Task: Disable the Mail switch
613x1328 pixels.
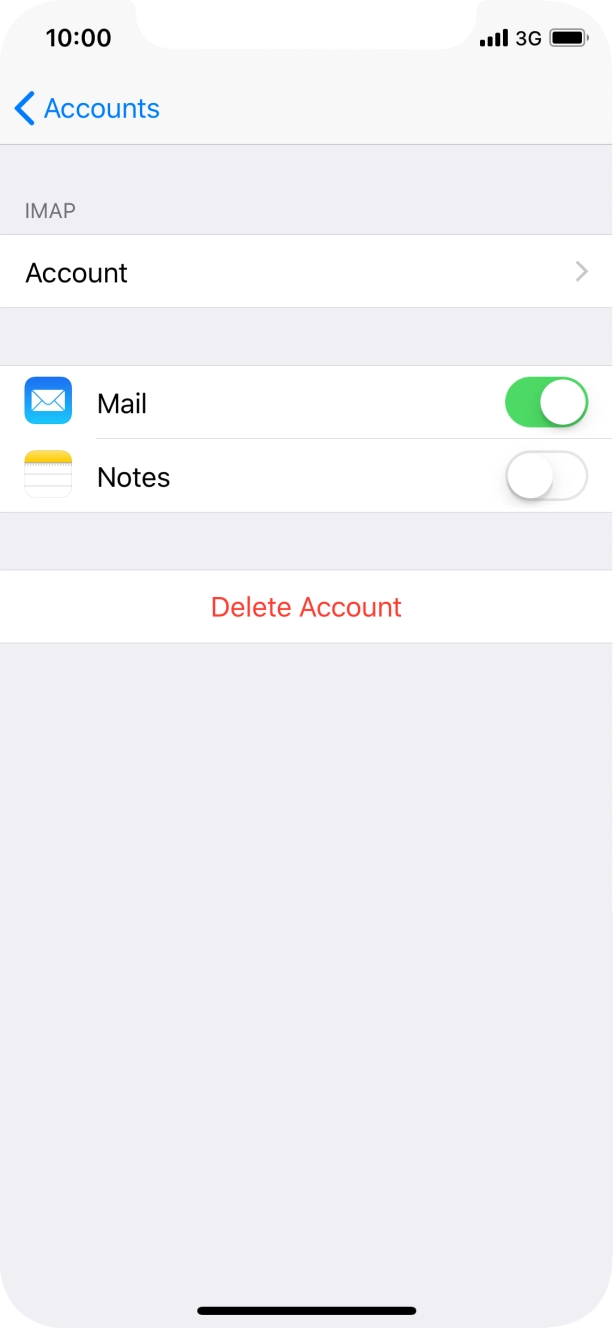Action: 545,403
